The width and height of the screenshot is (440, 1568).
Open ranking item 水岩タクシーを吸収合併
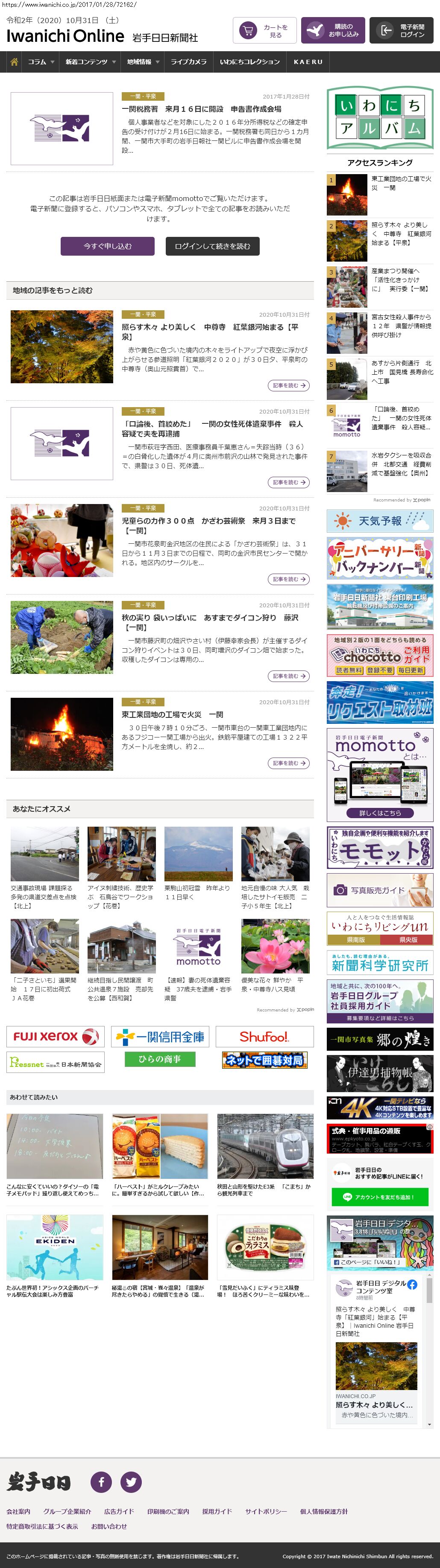(401, 464)
